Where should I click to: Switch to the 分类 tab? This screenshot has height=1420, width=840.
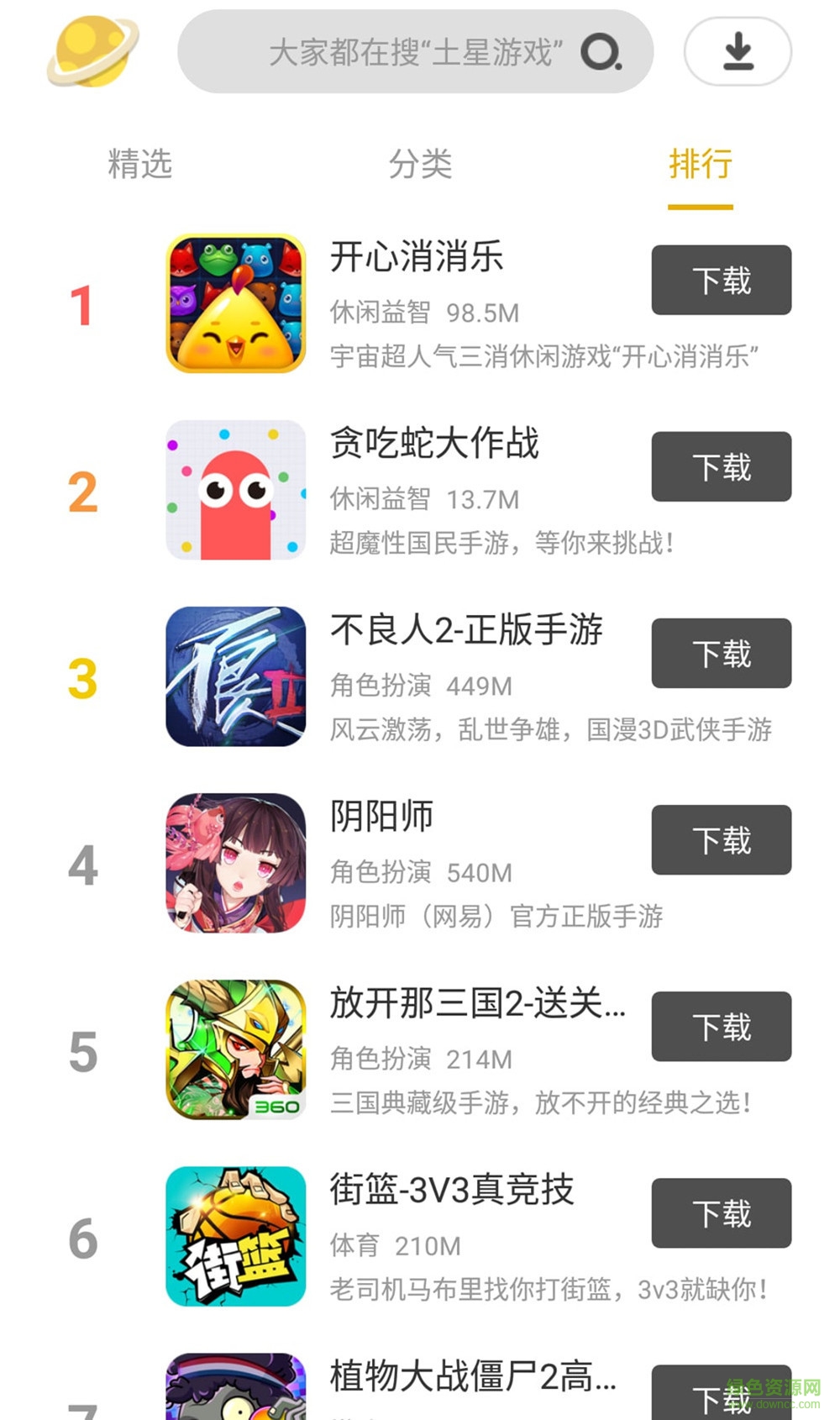click(420, 164)
